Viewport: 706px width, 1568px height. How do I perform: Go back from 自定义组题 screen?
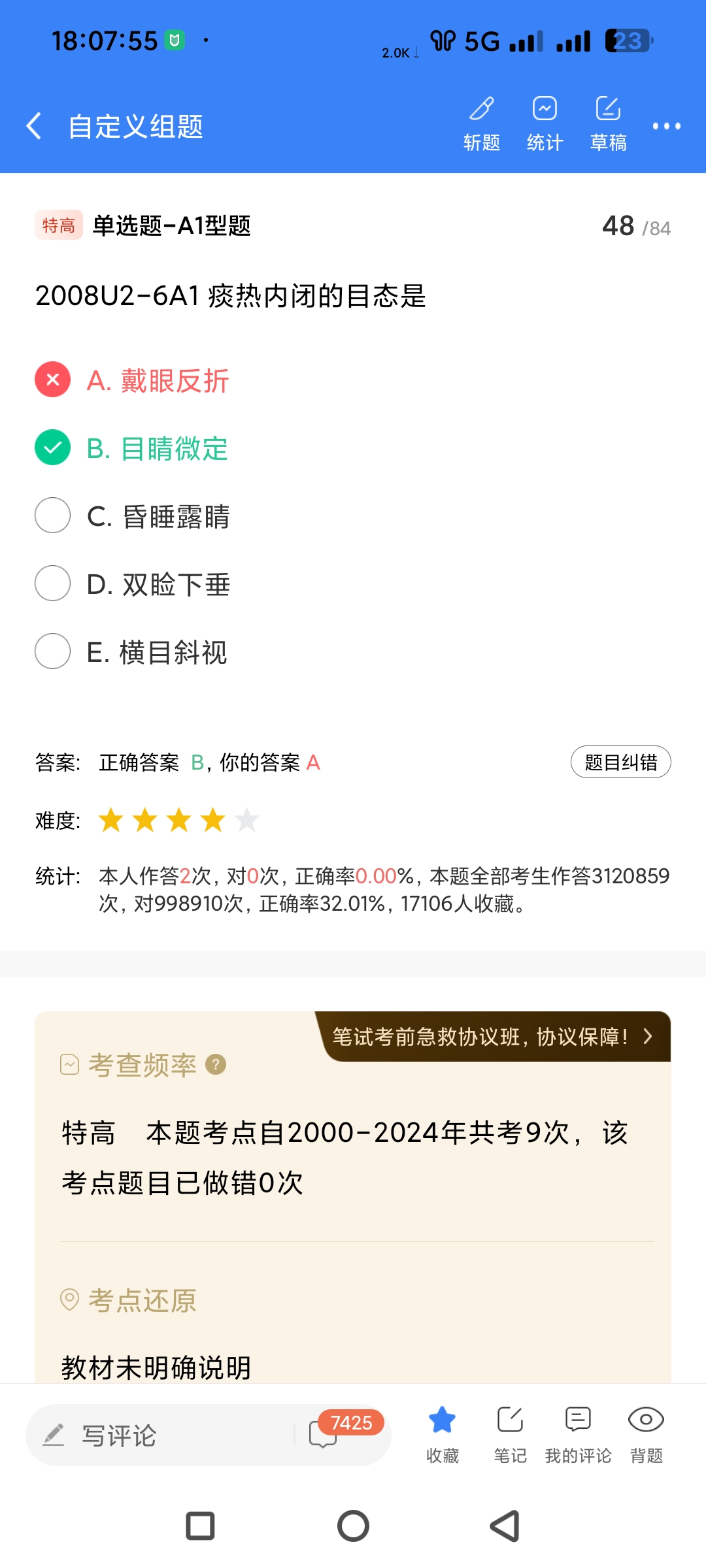coord(34,125)
